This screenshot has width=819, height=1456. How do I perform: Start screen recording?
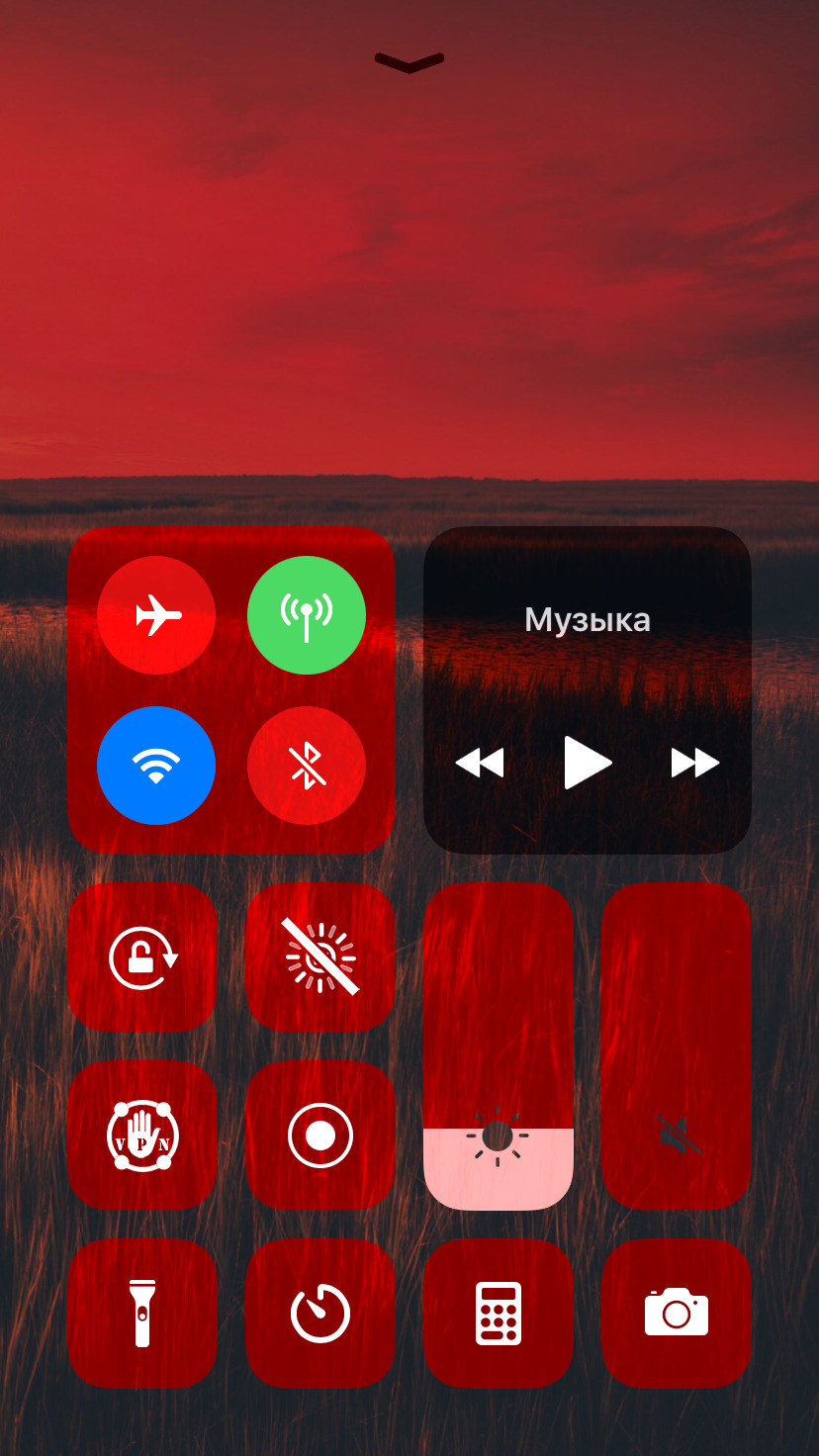click(x=320, y=1136)
